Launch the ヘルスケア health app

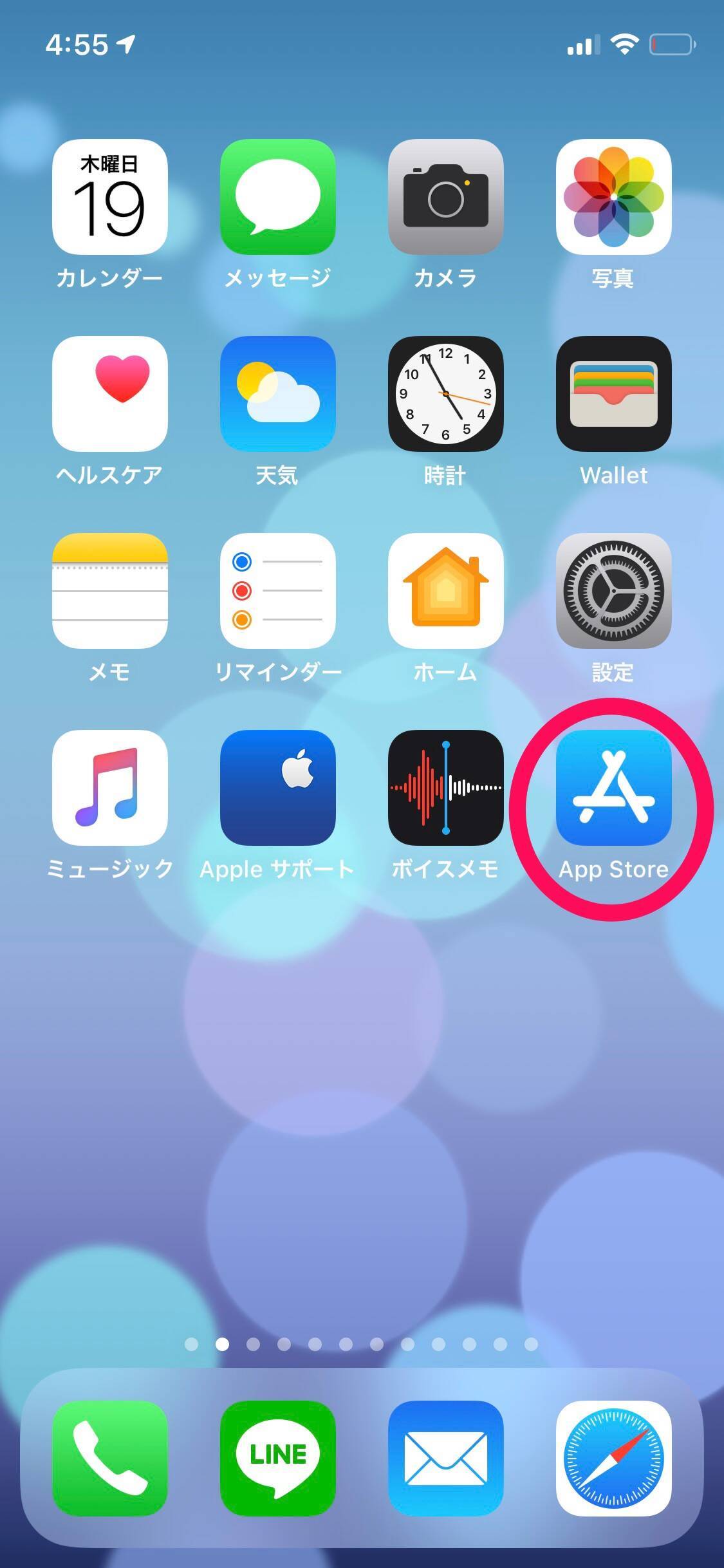click(110, 394)
